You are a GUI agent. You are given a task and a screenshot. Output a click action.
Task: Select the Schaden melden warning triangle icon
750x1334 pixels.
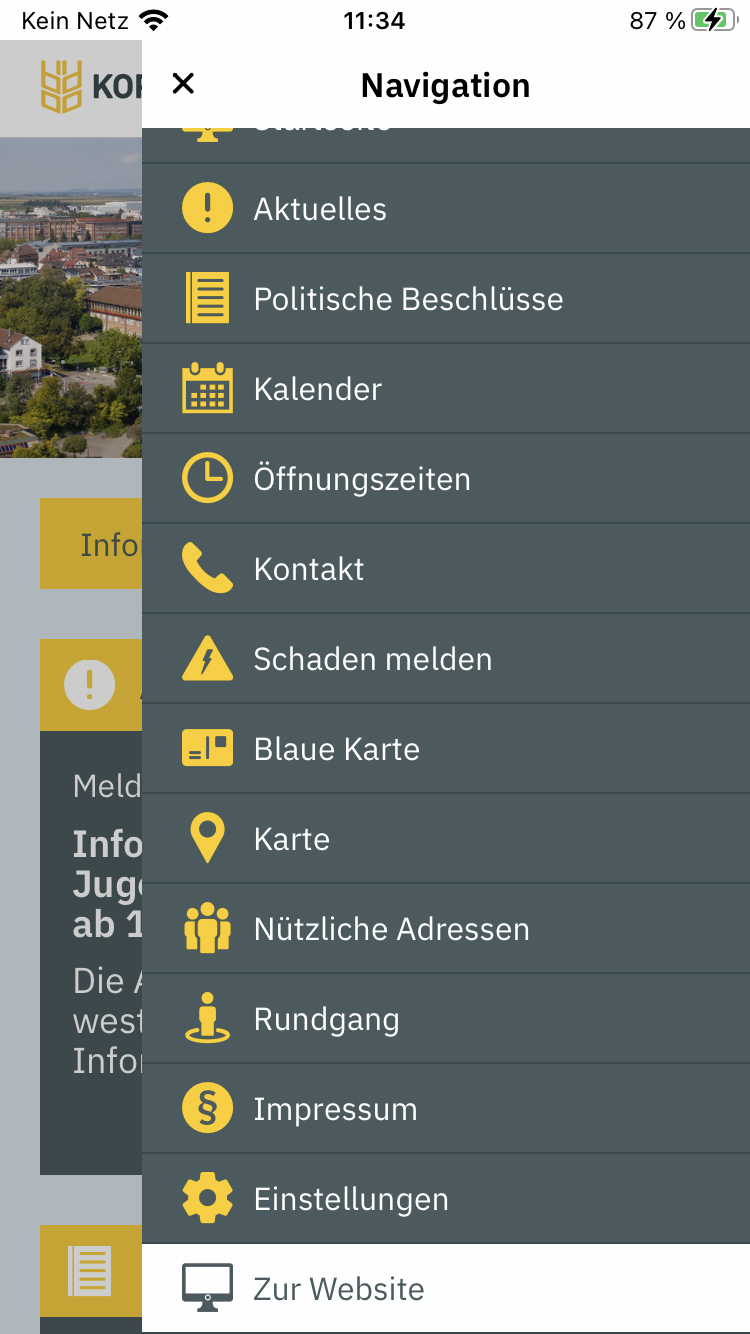[207, 658]
